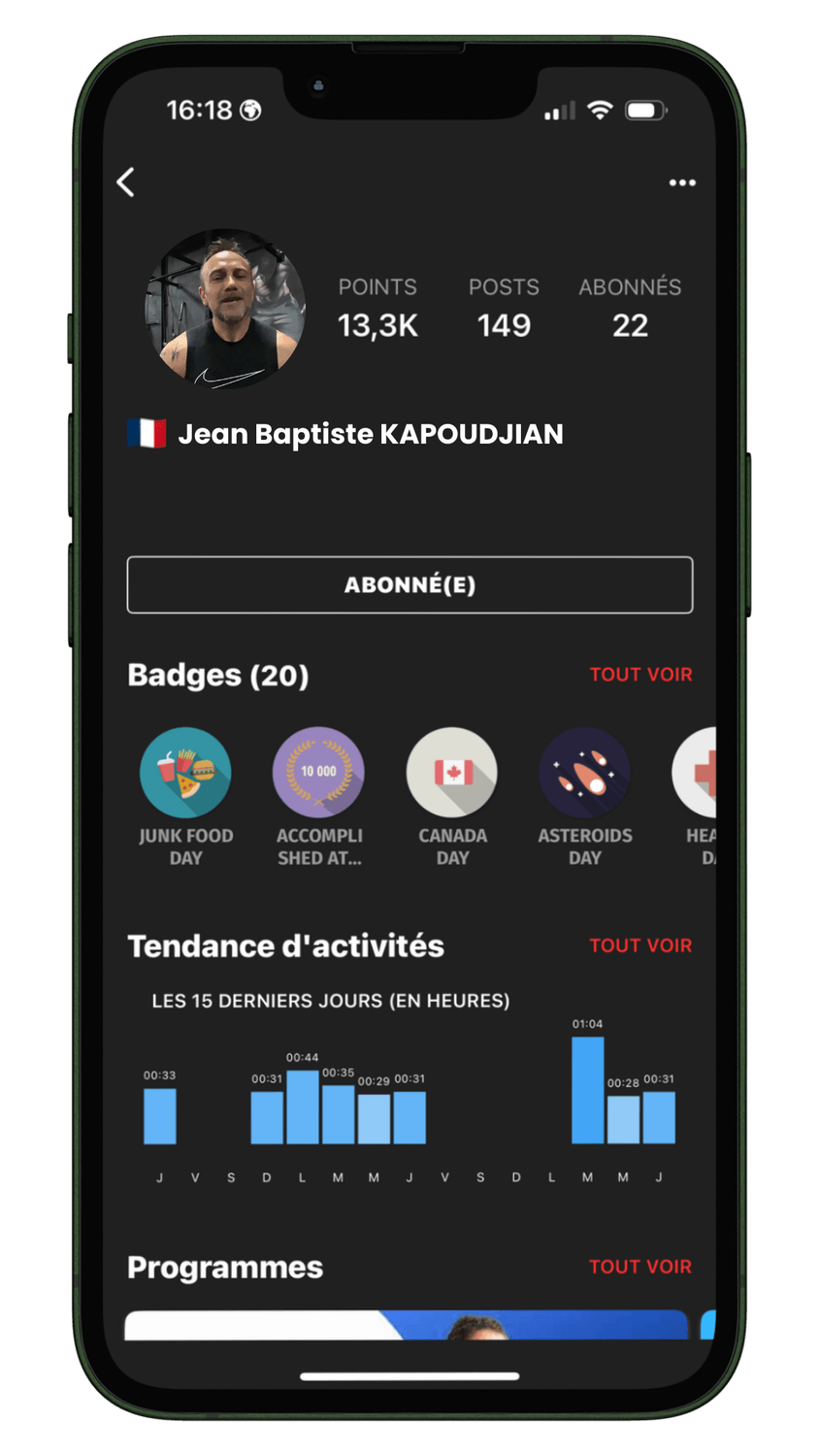See all activity trends via TOUT VOIR
This screenshot has width=819, height=1456.
(640, 945)
